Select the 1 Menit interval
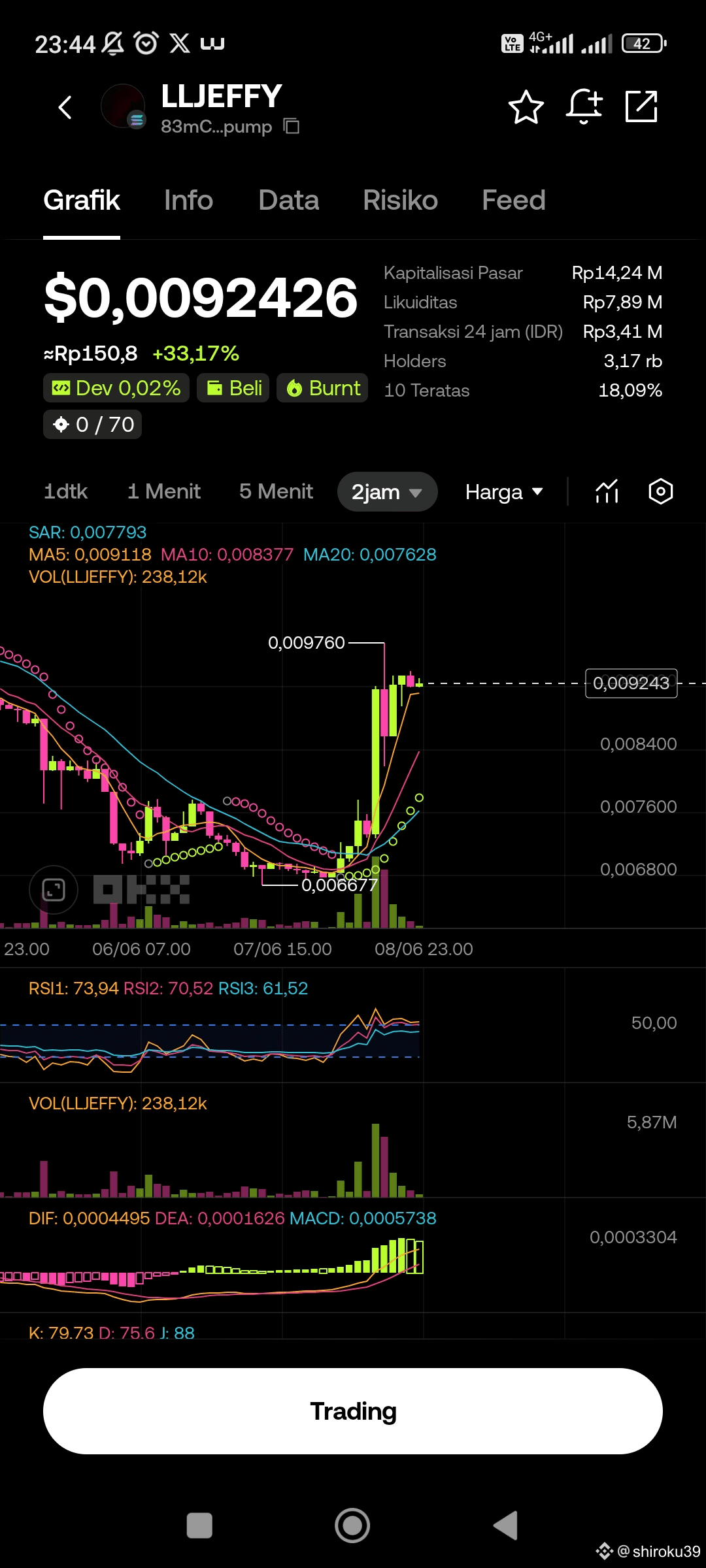Screen dimensions: 706x1568 (x=164, y=491)
